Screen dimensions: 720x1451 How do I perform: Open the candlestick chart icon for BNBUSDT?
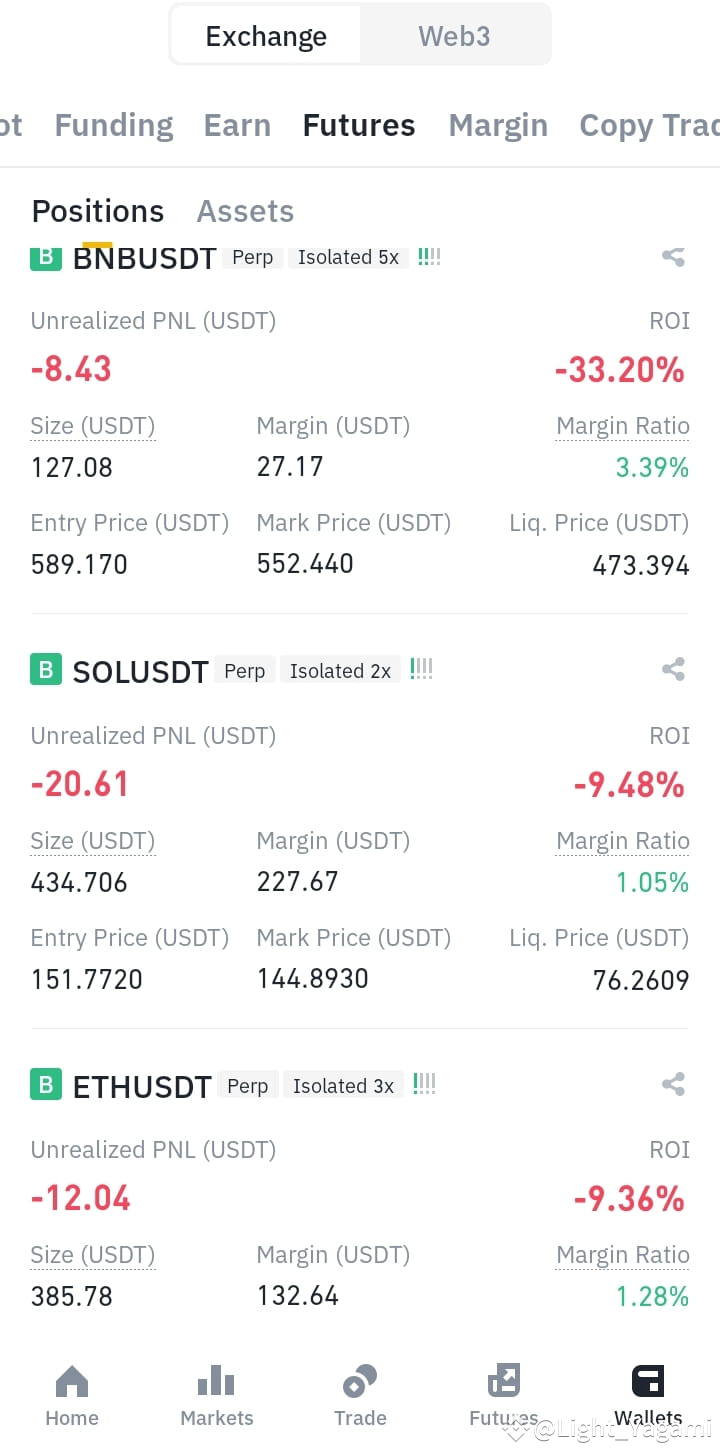click(x=429, y=256)
